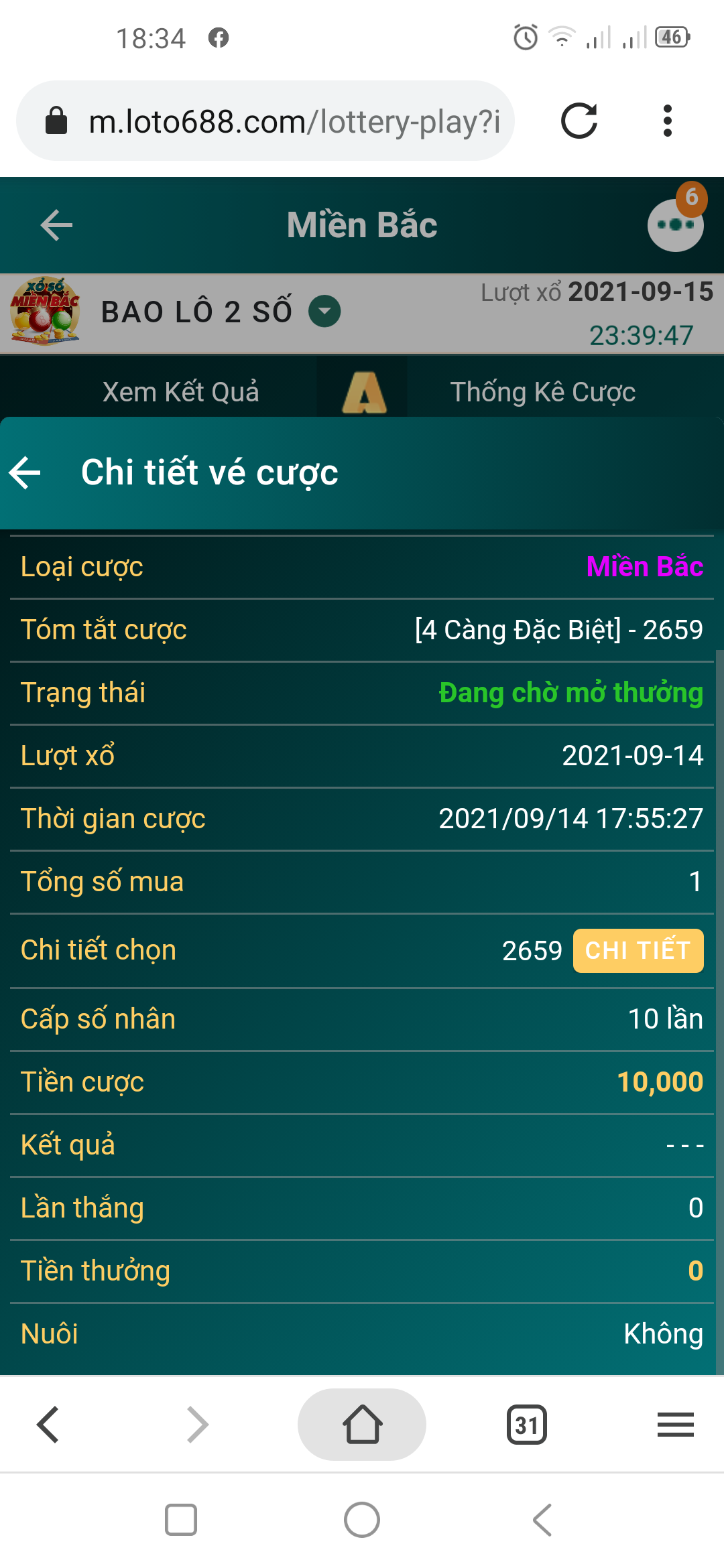Open the browser's three-dot overflow menu
724x1568 pixels.
(x=667, y=121)
